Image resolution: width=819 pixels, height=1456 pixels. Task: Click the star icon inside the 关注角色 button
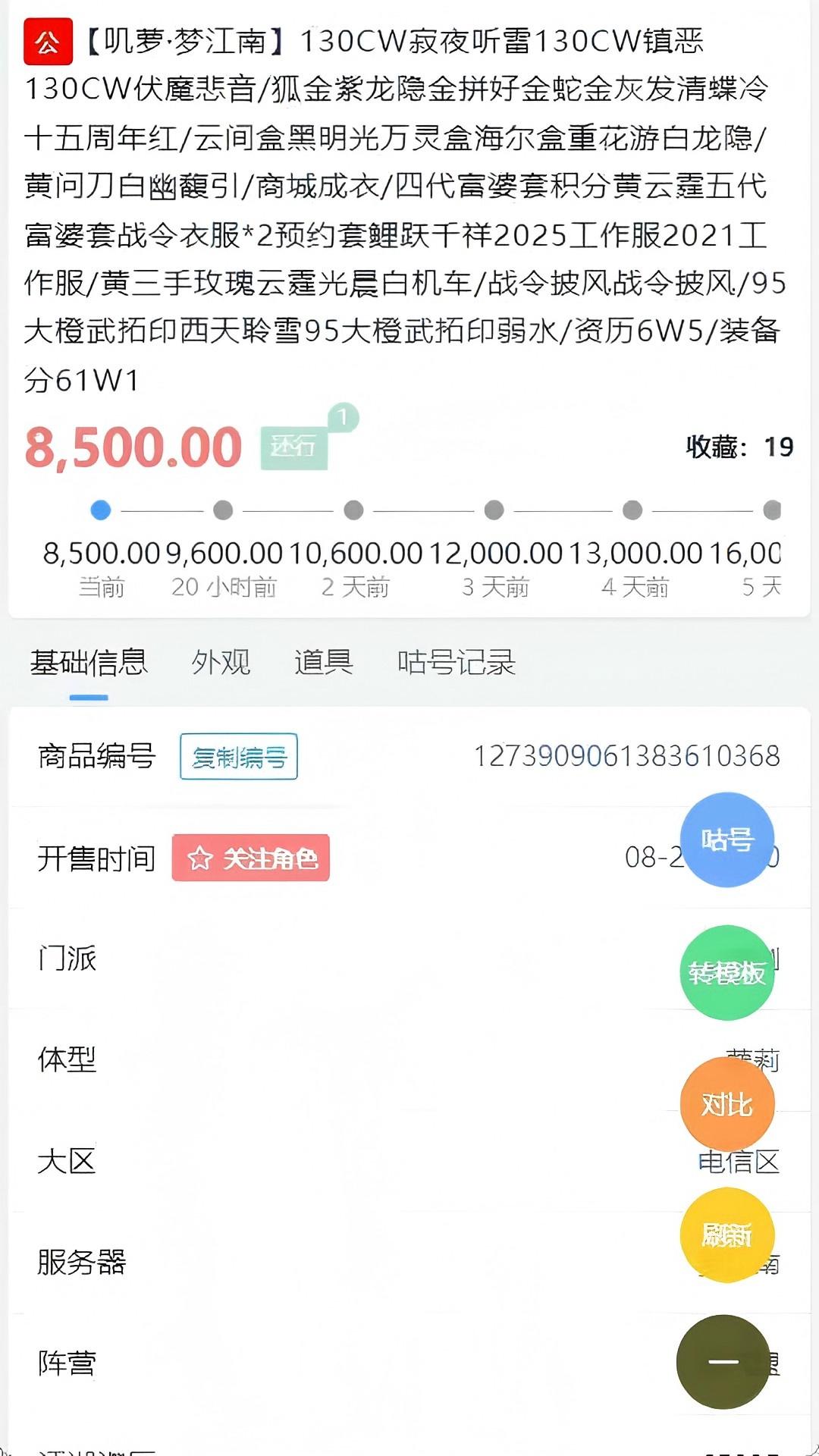[199, 859]
